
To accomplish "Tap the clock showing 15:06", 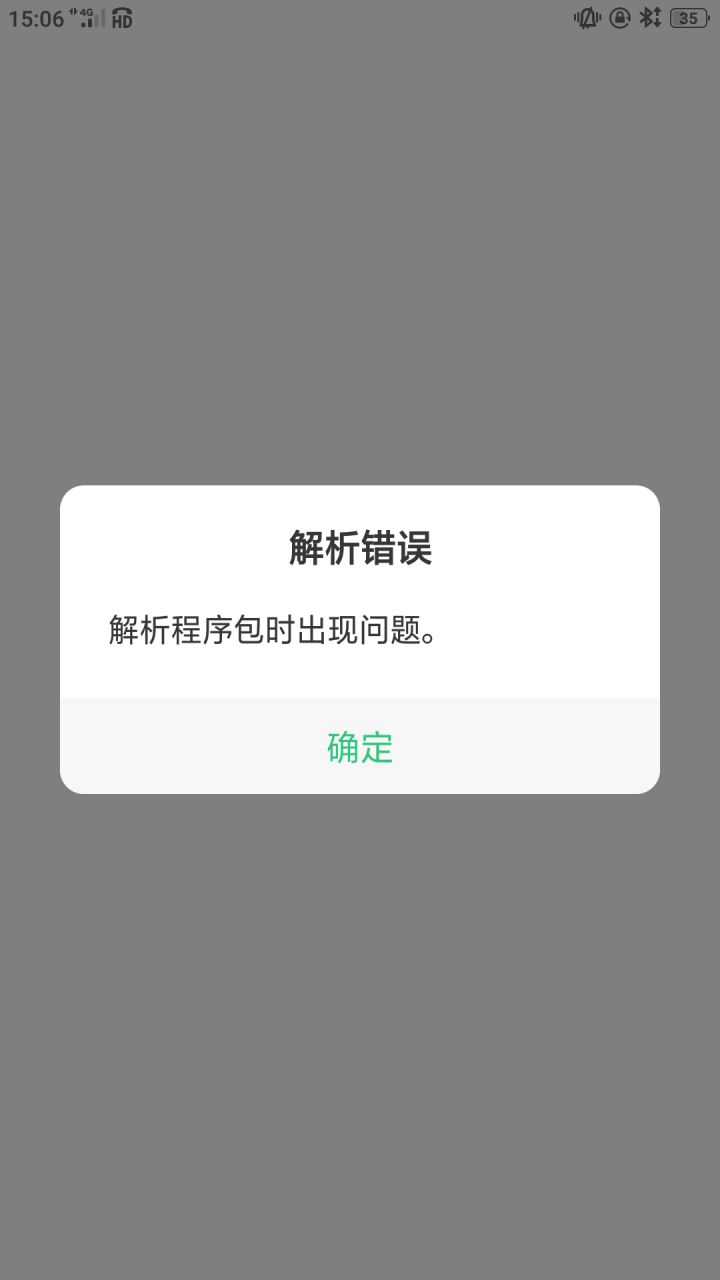I will 30,17.
